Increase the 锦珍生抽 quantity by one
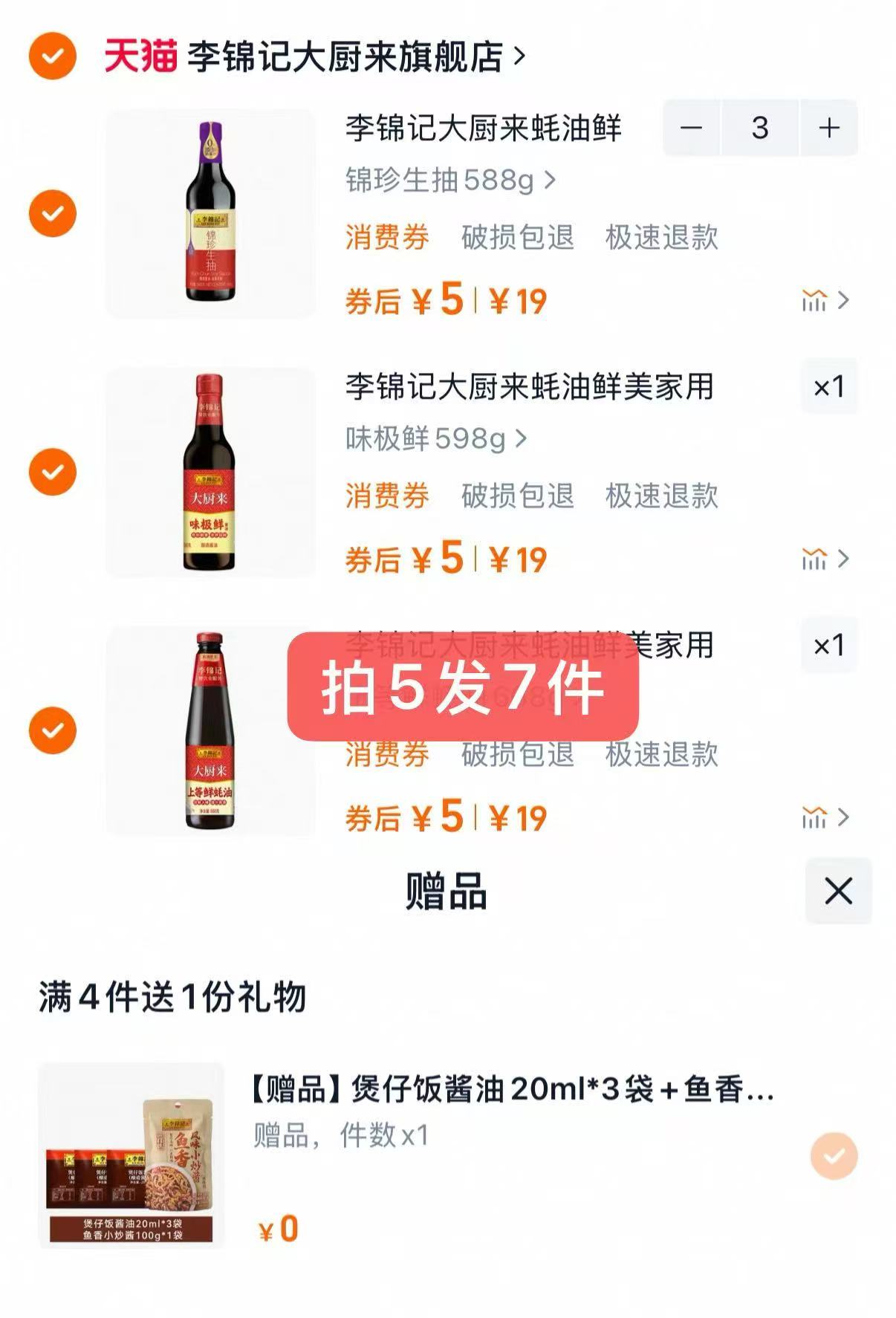 click(829, 128)
